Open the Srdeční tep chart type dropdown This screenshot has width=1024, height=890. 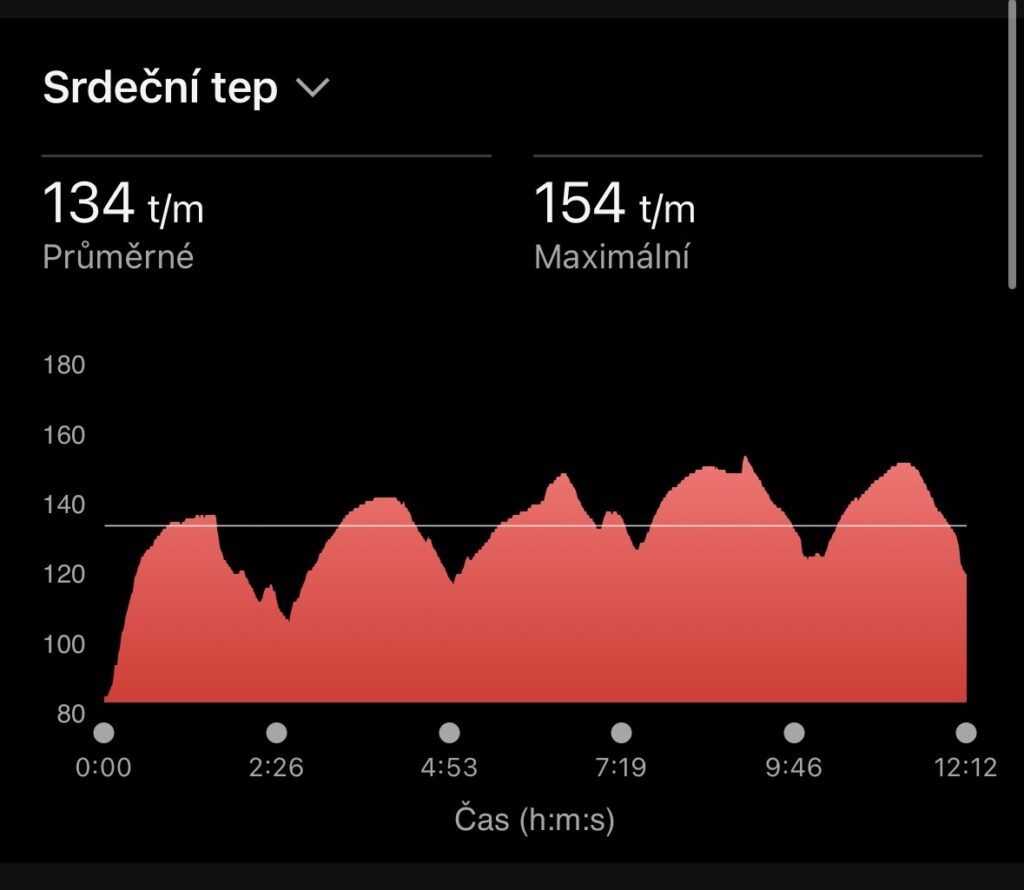click(312, 89)
